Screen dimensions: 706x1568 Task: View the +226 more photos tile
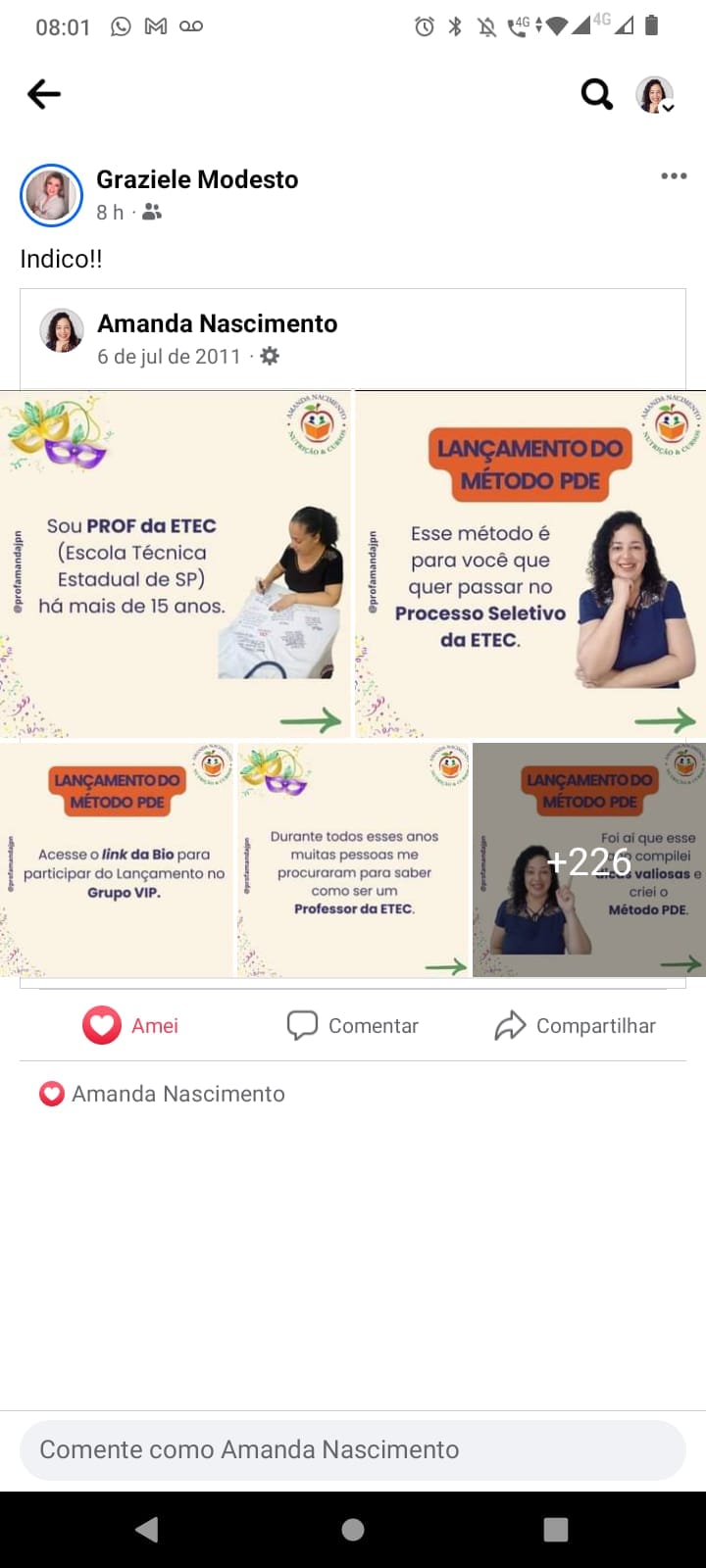point(589,859)
